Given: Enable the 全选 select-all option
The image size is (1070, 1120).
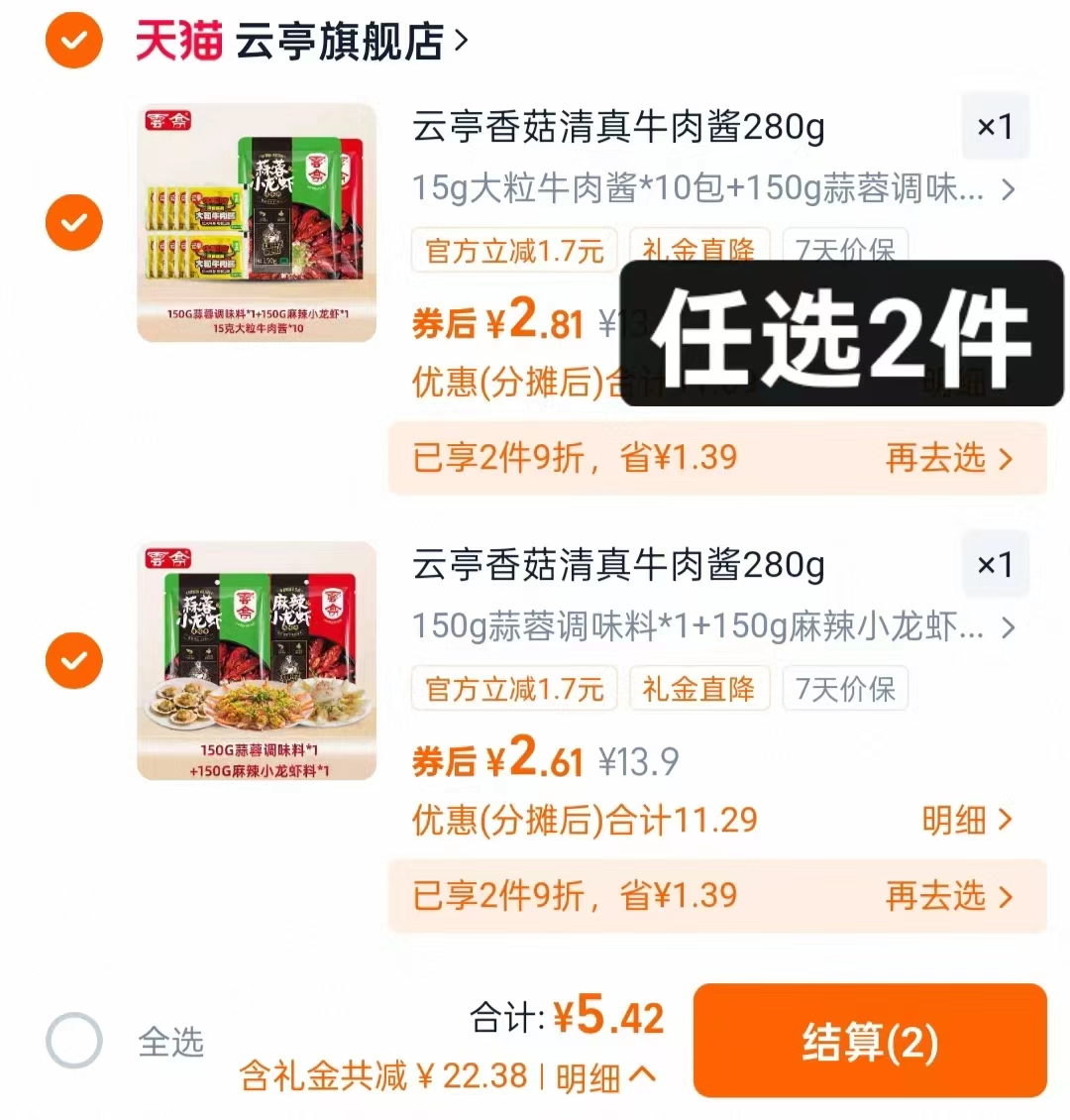Looking at the screenshot, I should click(73, 1041).
